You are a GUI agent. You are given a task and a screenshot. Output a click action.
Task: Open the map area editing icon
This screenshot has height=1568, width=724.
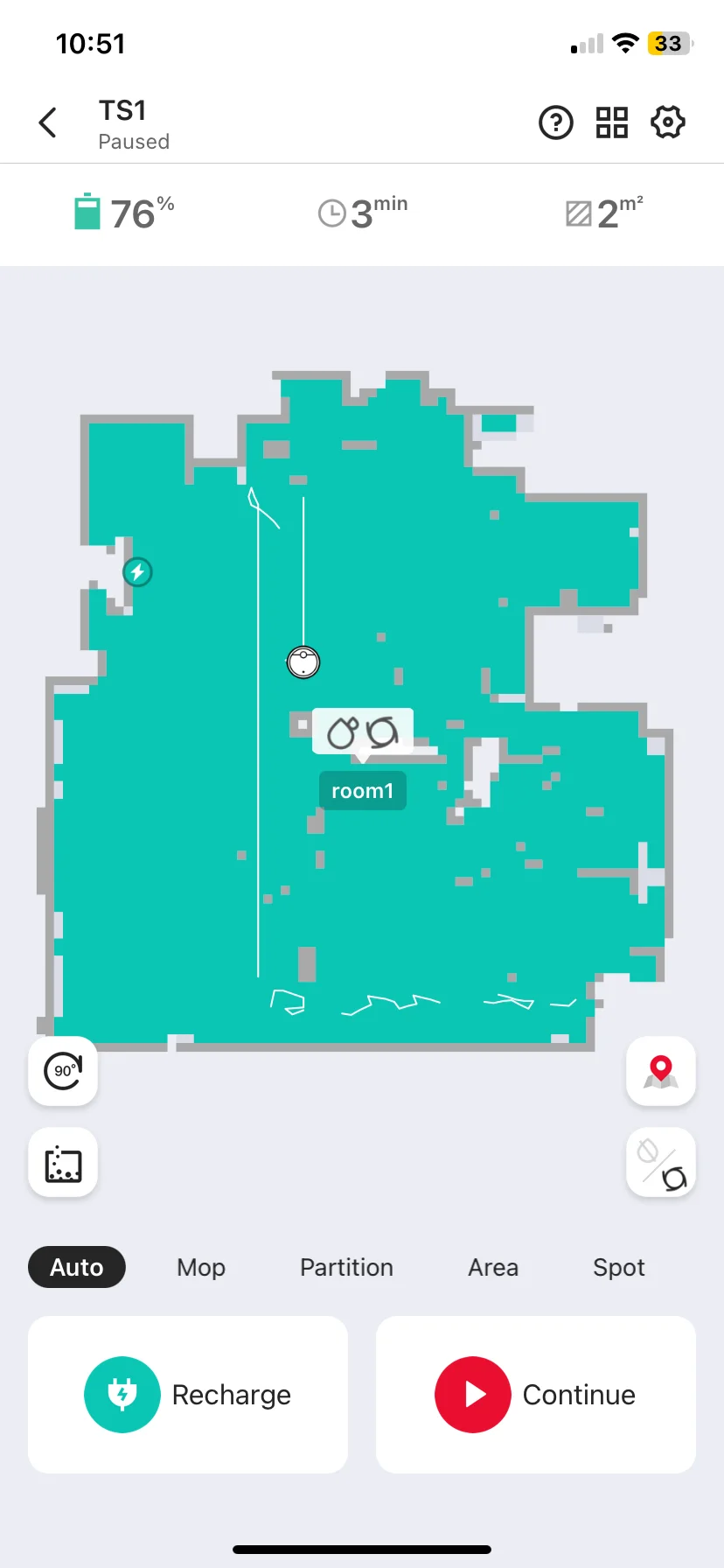pyautogui.click(x=63, y=1163)
